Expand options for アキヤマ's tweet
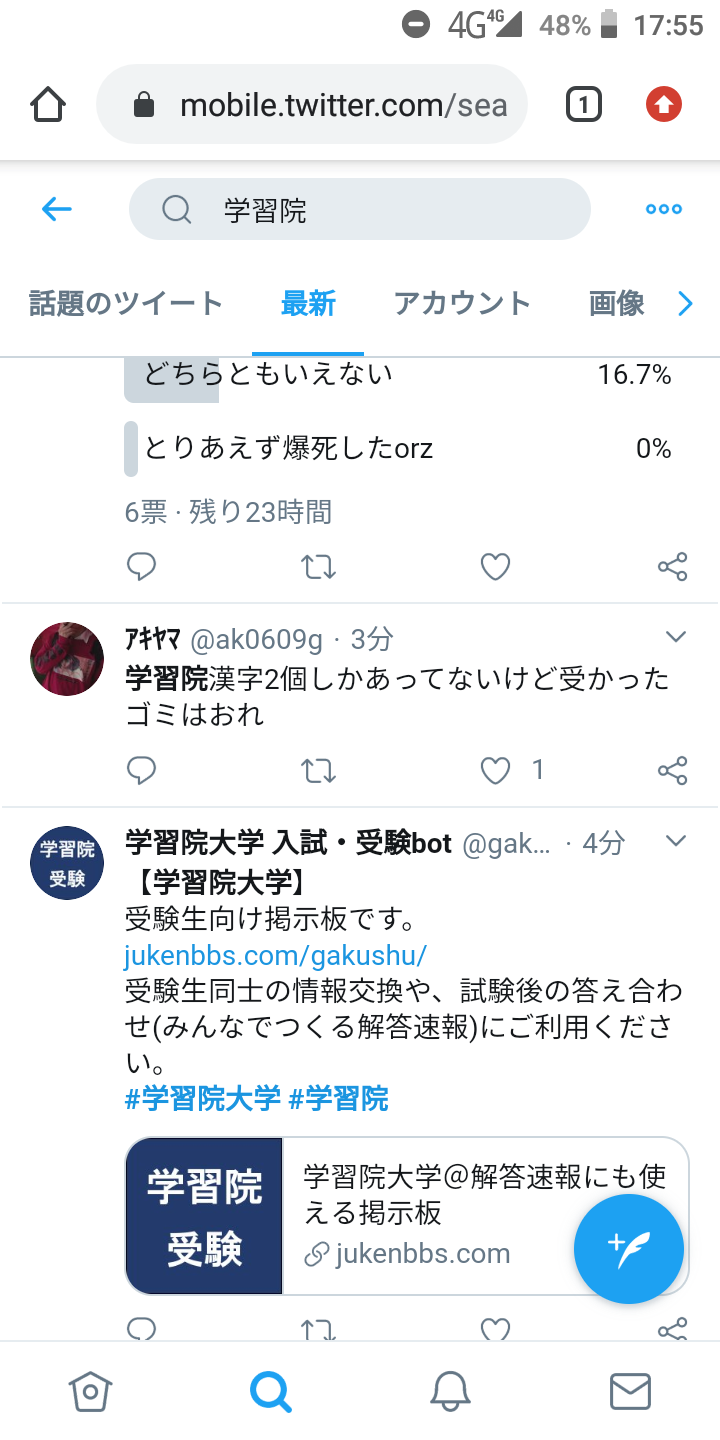 tap(676, 637)
